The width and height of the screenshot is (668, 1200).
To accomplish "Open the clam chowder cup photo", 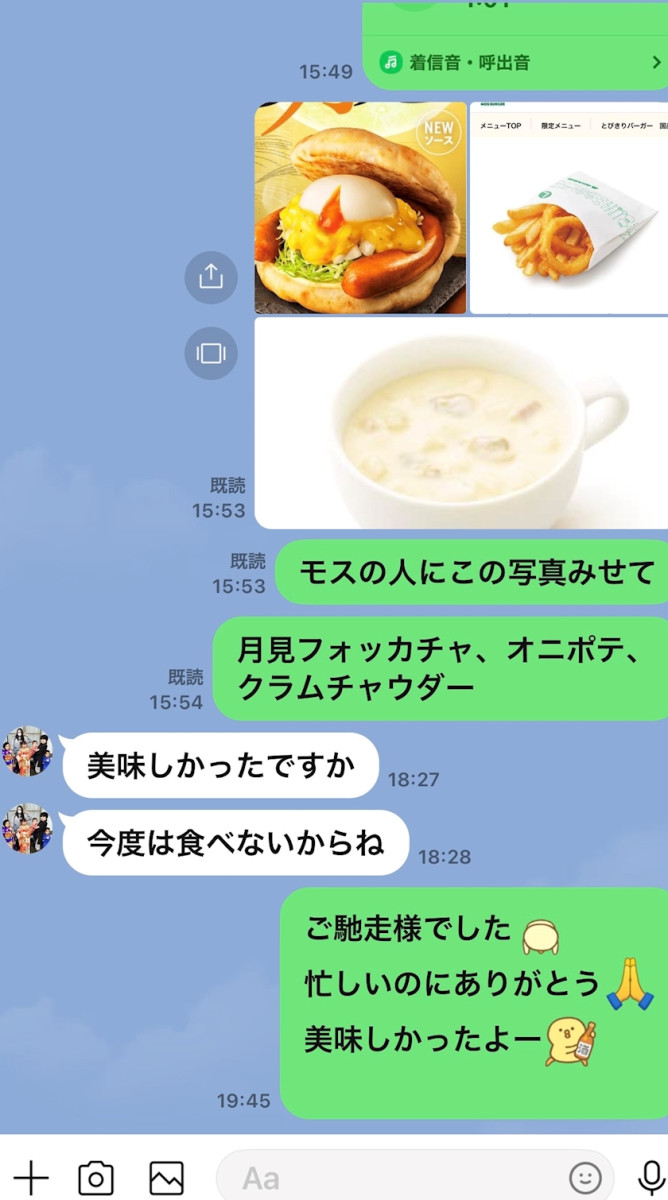I will 461,422.
